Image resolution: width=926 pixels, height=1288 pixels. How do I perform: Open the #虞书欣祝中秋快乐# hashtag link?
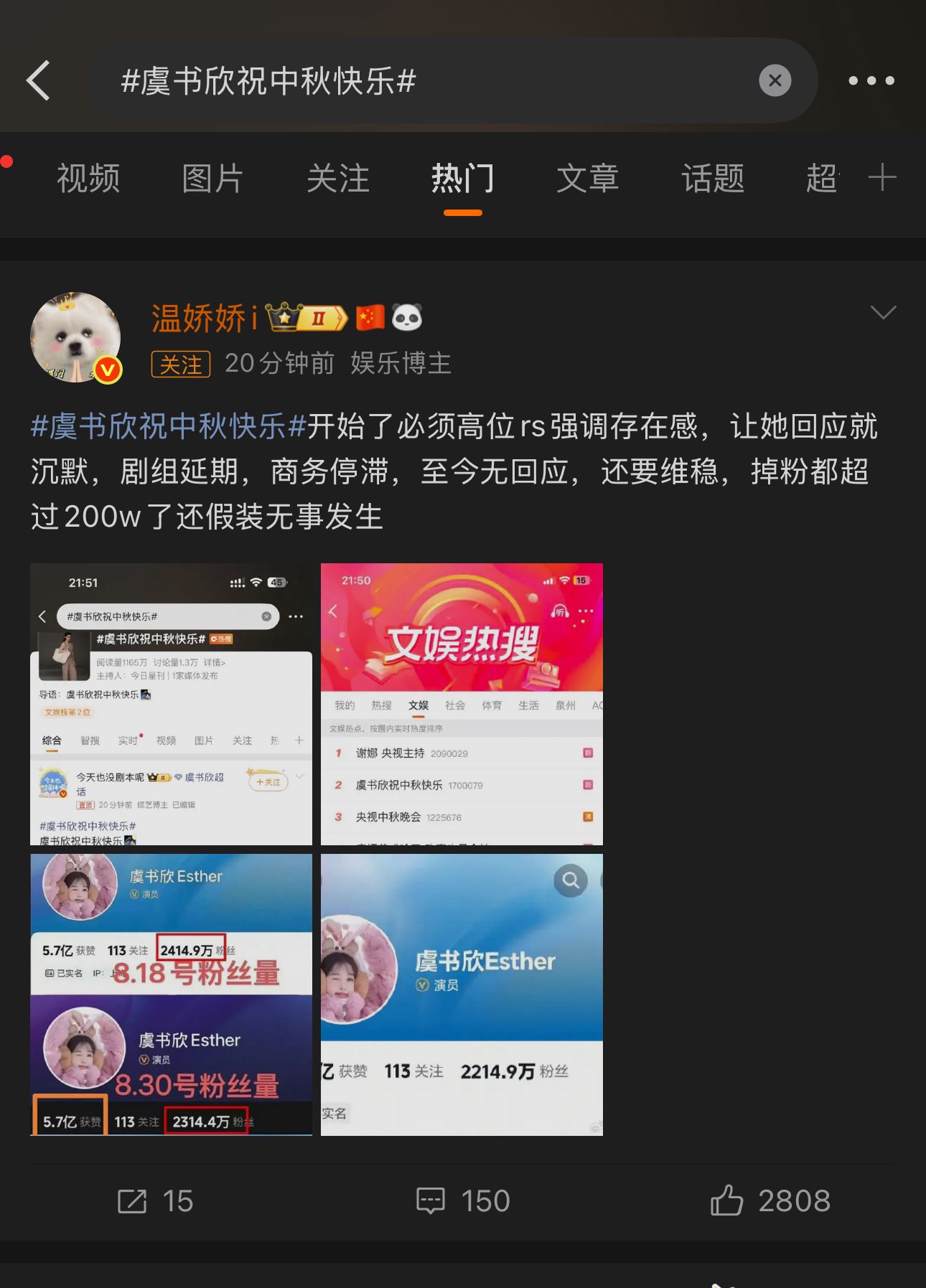click(169, 426)
